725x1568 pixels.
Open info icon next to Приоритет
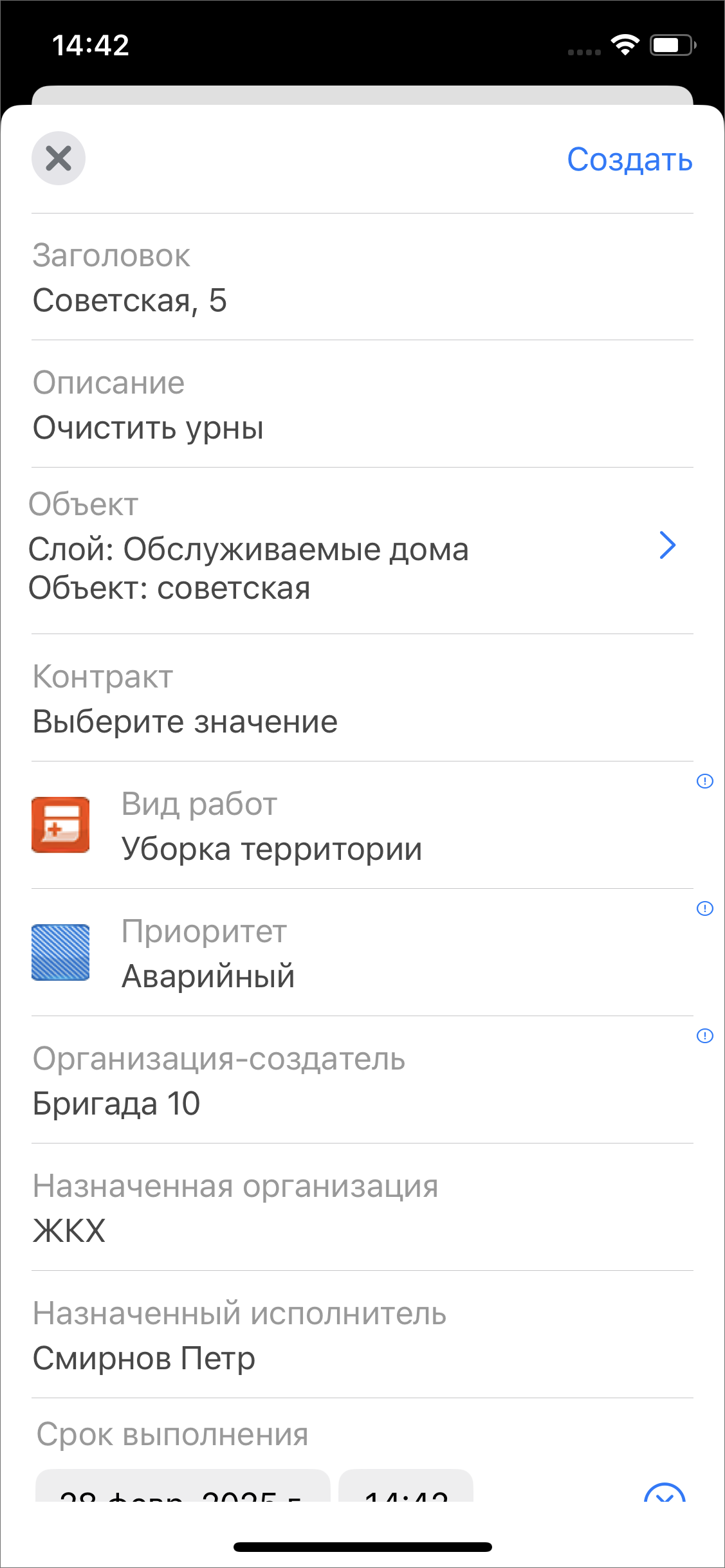point(705,909)
